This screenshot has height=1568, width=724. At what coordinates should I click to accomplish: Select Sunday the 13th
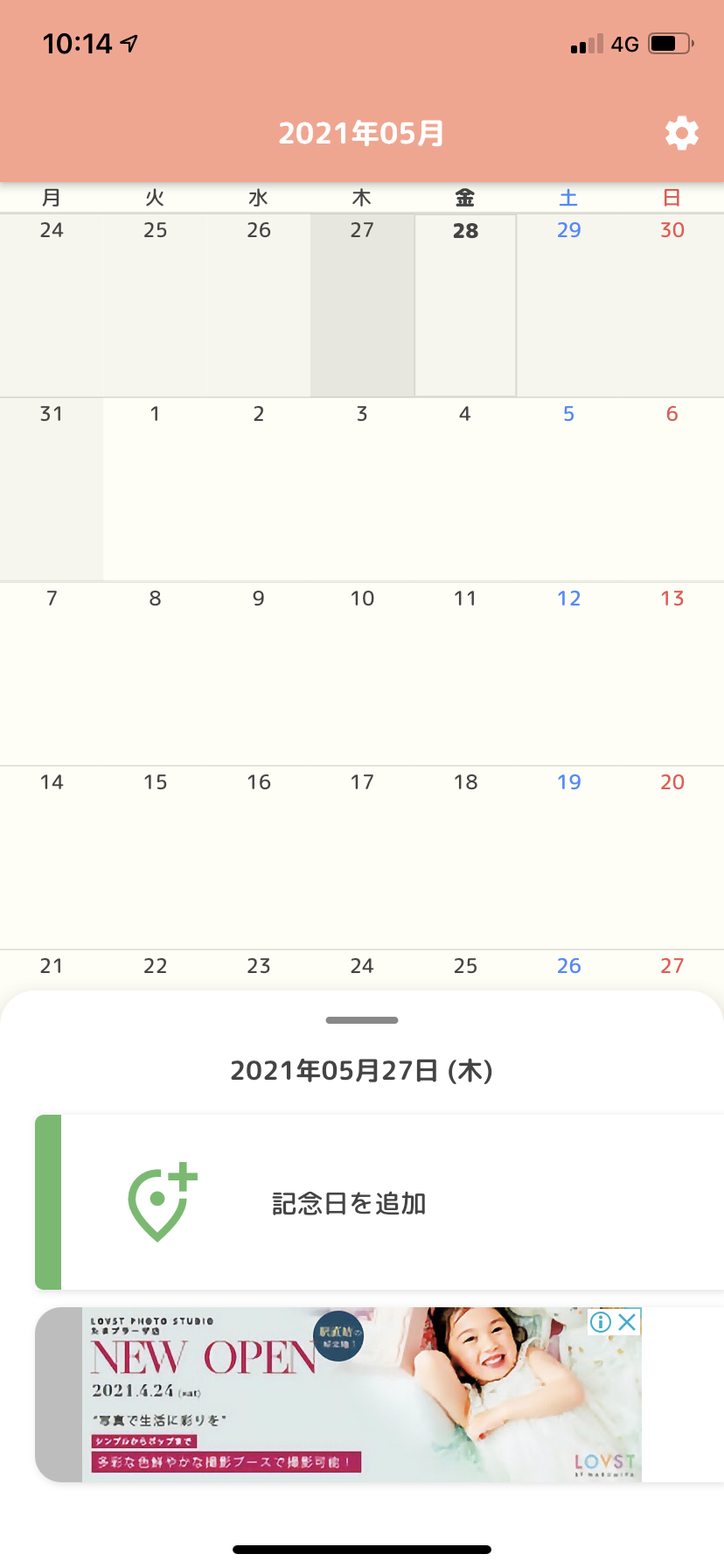tap(672, 672)
